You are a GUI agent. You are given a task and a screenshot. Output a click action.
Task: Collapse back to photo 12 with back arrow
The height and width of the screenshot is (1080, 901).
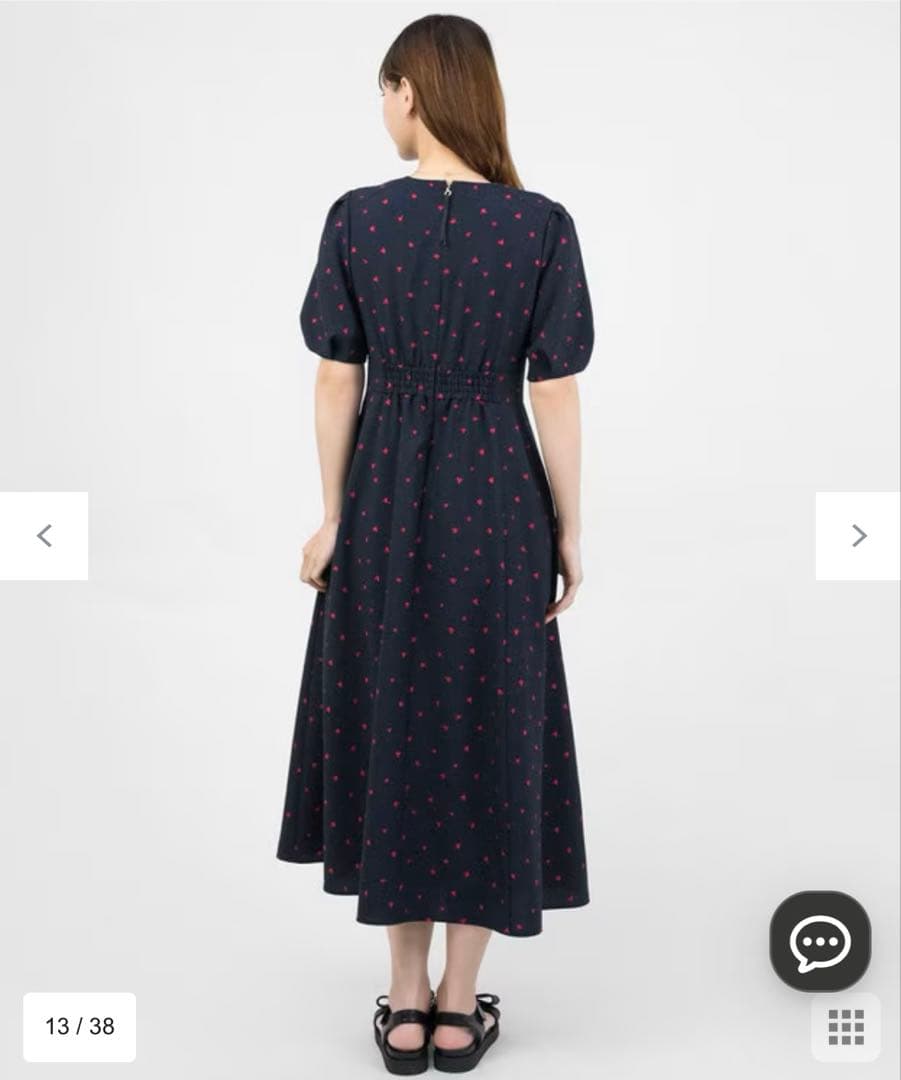(44, 536)
